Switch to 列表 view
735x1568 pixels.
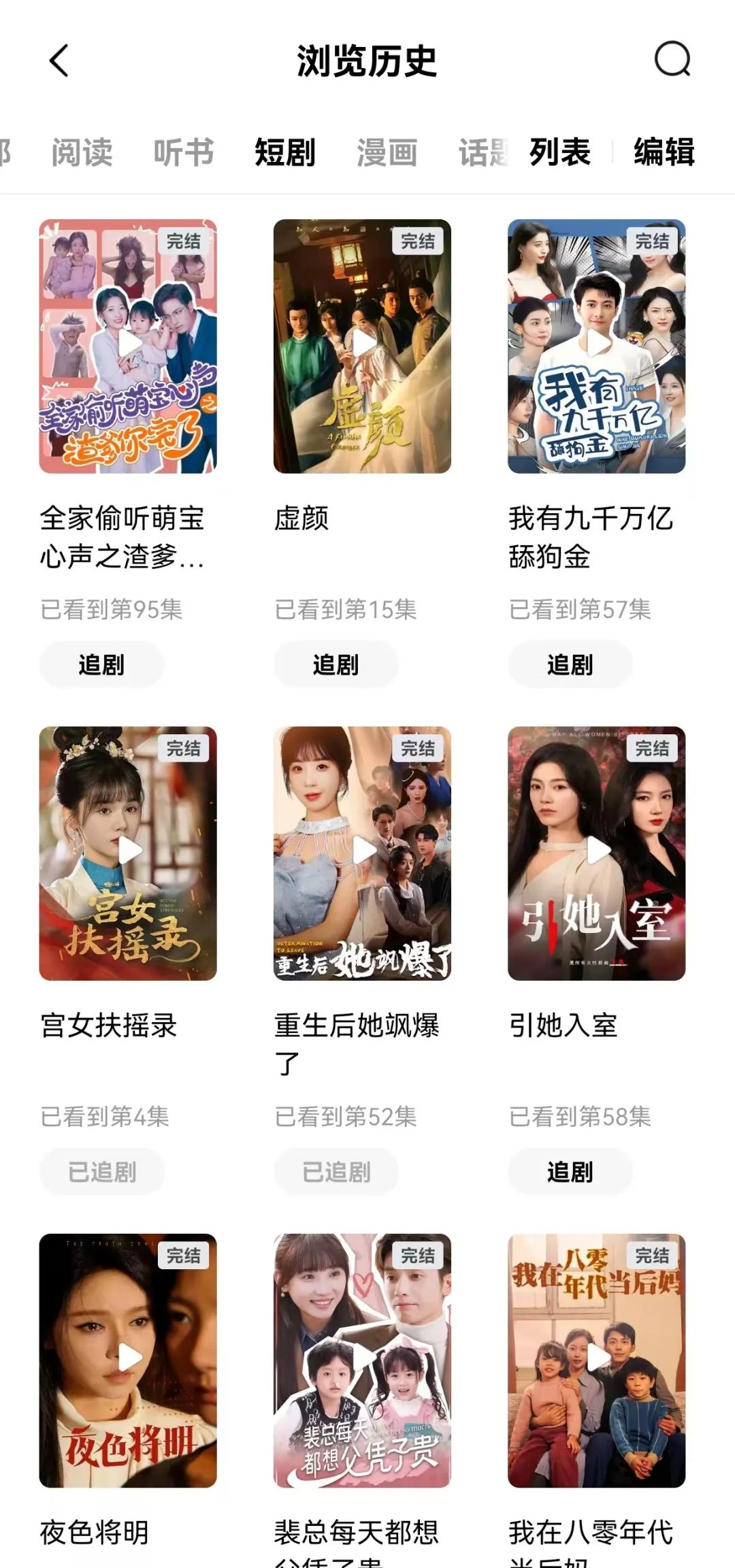560,152
